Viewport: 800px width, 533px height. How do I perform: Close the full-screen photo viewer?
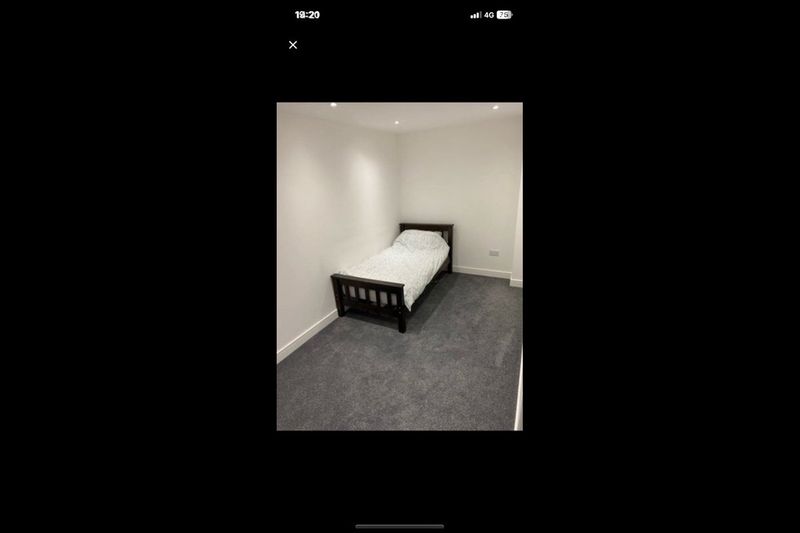pos(293,45)
